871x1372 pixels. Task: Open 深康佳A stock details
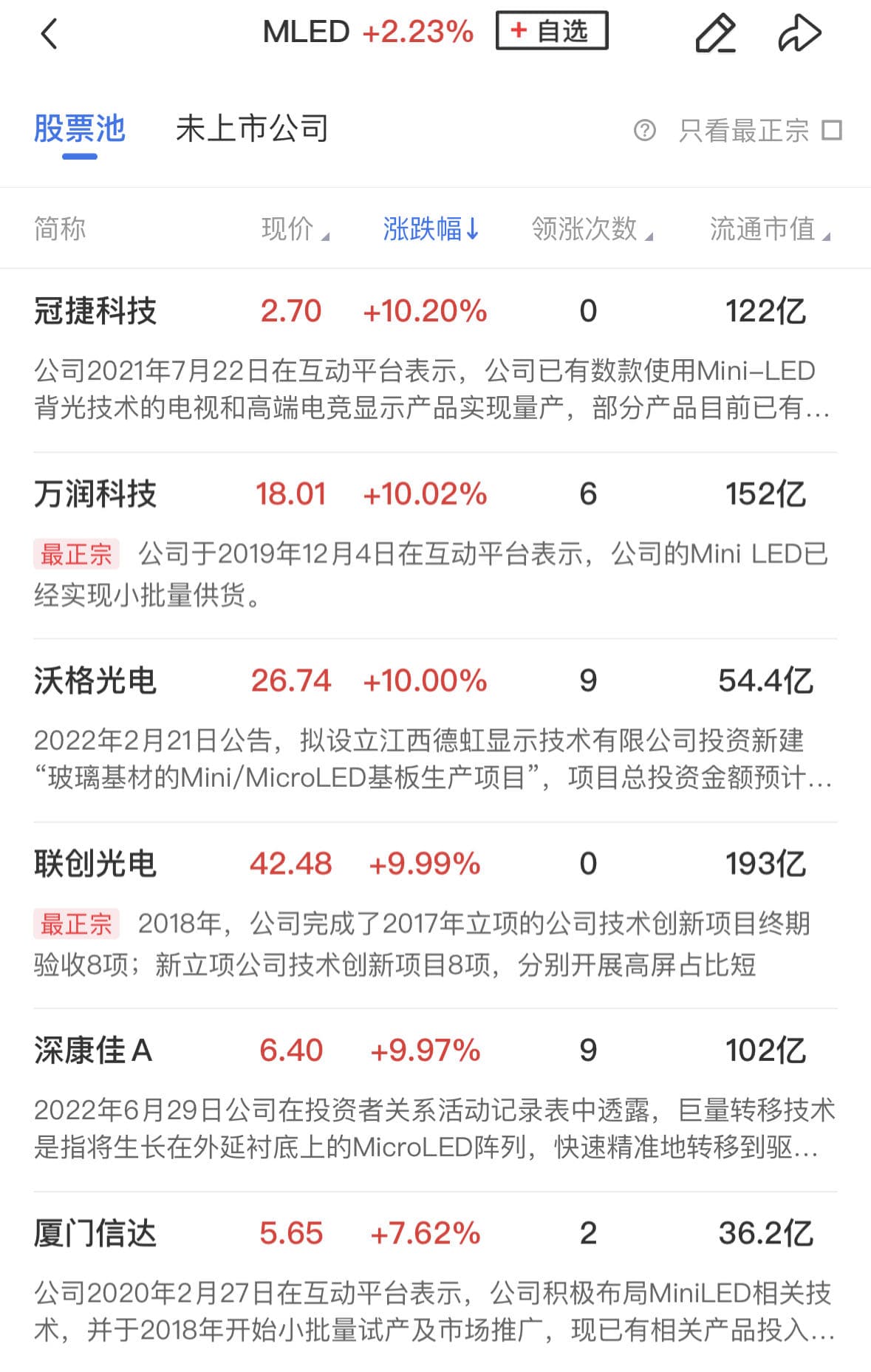tap(93, 1050)
